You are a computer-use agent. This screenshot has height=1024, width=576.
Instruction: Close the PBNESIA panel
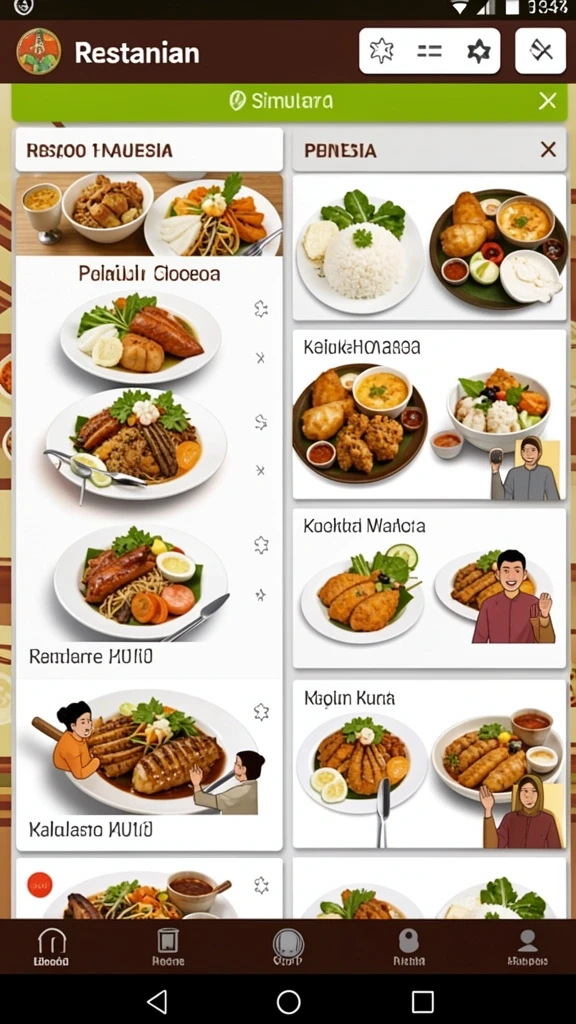coord(548,150)
